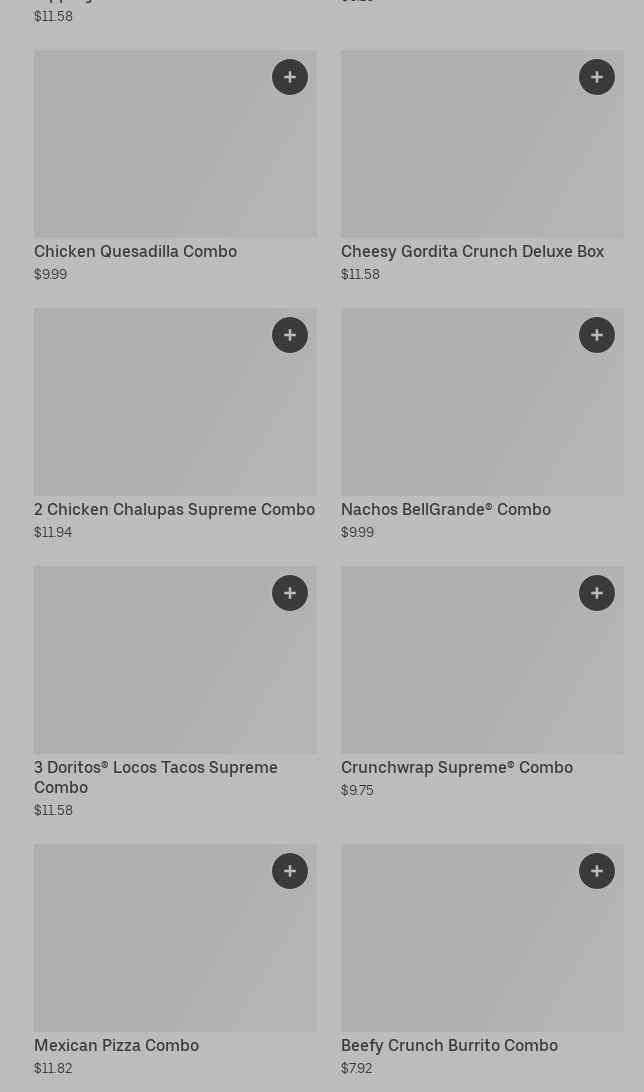Add Mexican Pizza Combo with plus button
Screen dimensions: 644x1092
click(x=290, y=871)
